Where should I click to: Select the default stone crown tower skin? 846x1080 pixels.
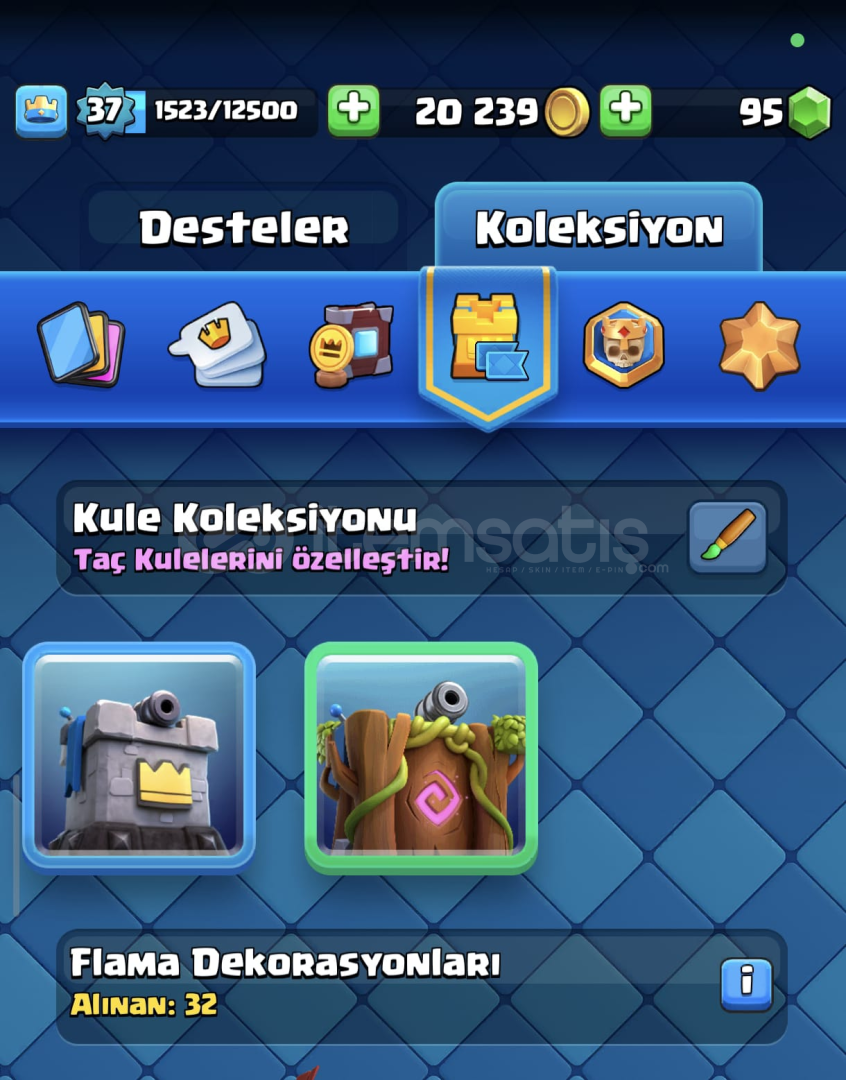click(139, 758)
